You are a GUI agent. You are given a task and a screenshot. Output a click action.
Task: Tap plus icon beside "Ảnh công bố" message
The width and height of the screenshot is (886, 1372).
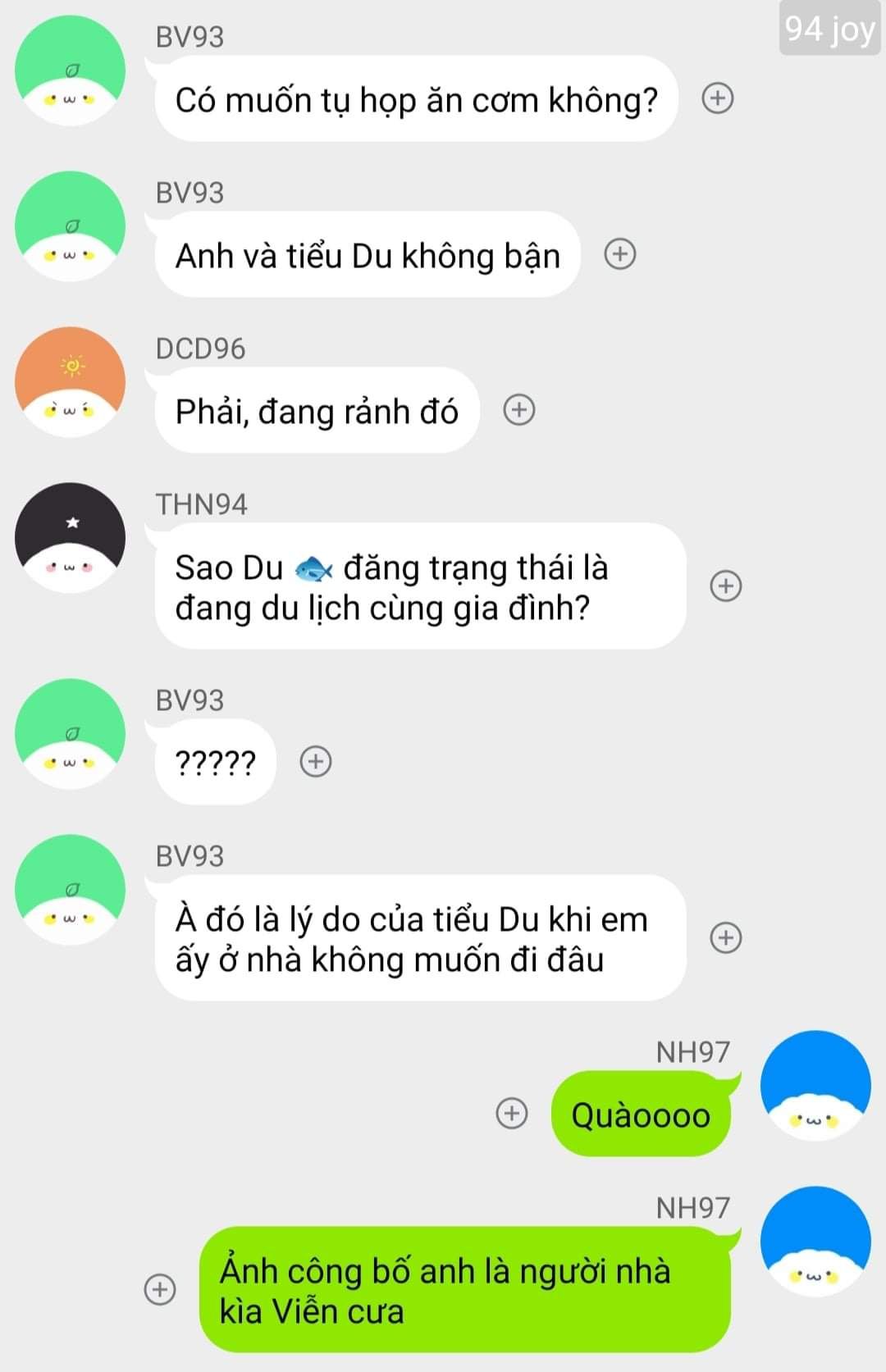pos(160,1289)
